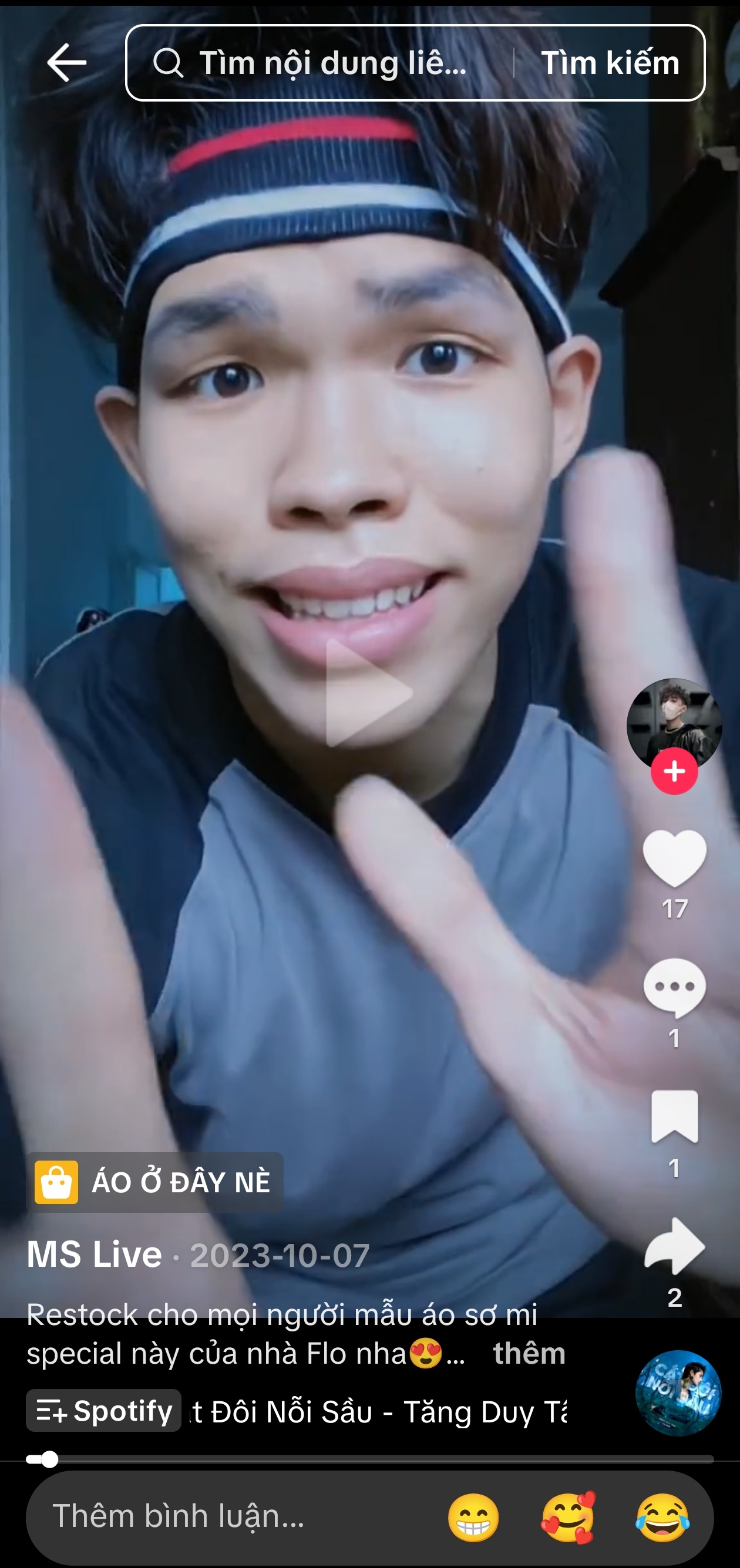
Task: Insert the tears of joy emoji comment
Action: click(662, 1517)
